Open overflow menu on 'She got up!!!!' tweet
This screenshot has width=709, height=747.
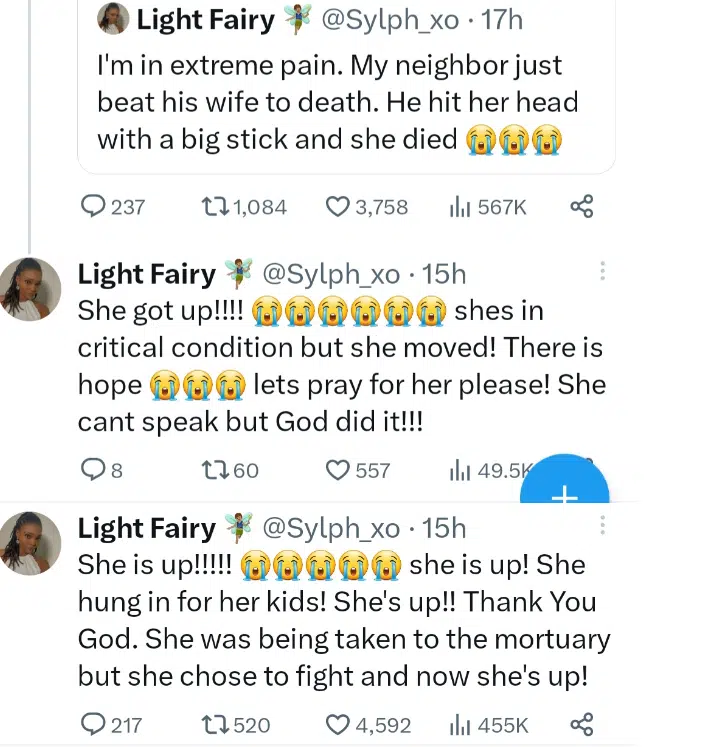coord(602,271)
